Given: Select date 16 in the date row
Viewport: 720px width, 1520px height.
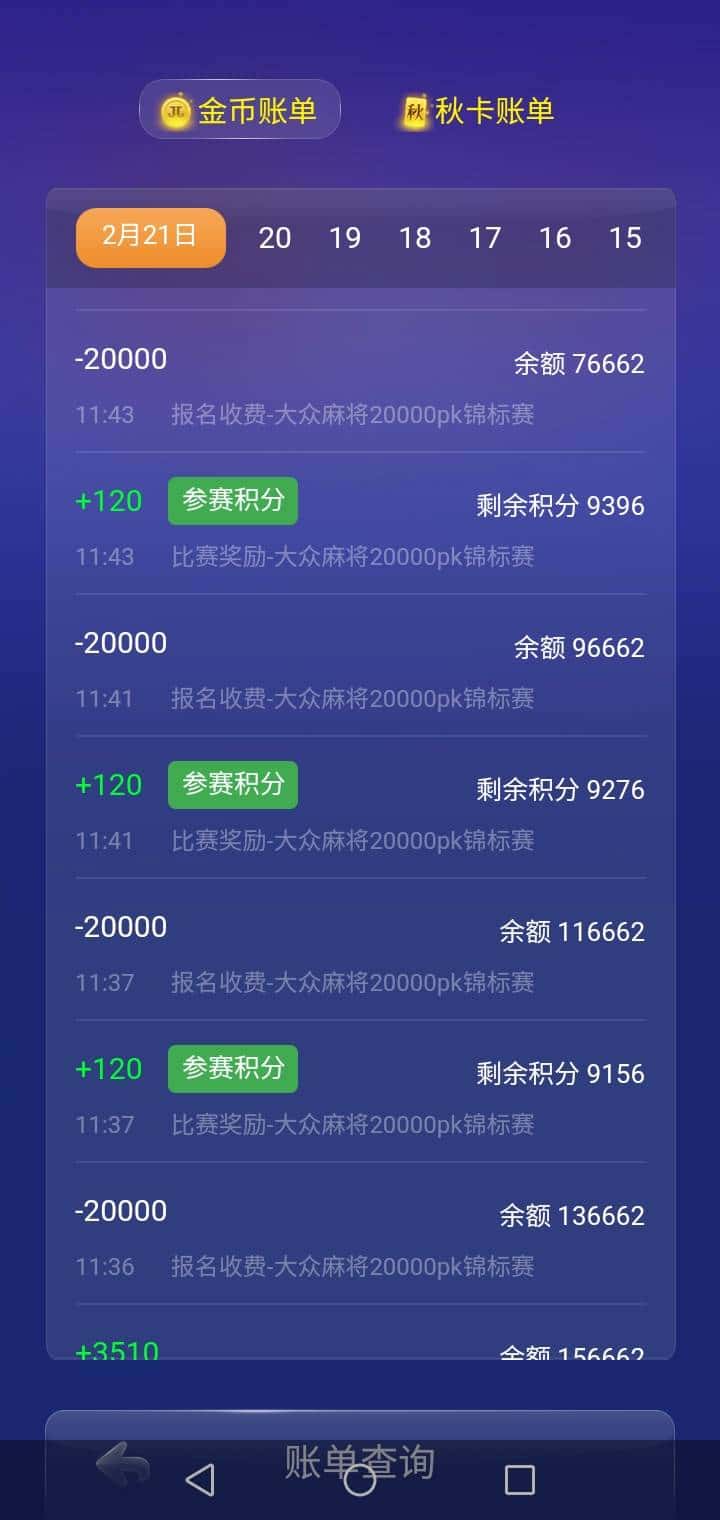Looking at the screenshot, I should 555,238.
